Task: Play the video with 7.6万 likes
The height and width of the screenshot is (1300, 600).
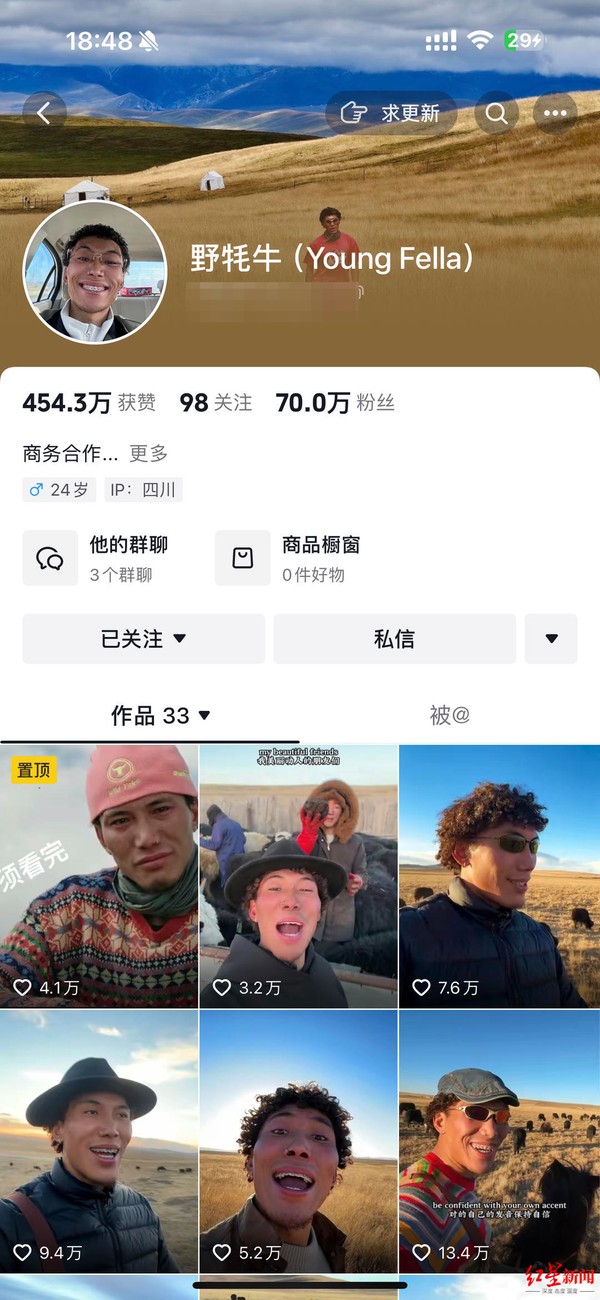Action: (x=499, y=875)
